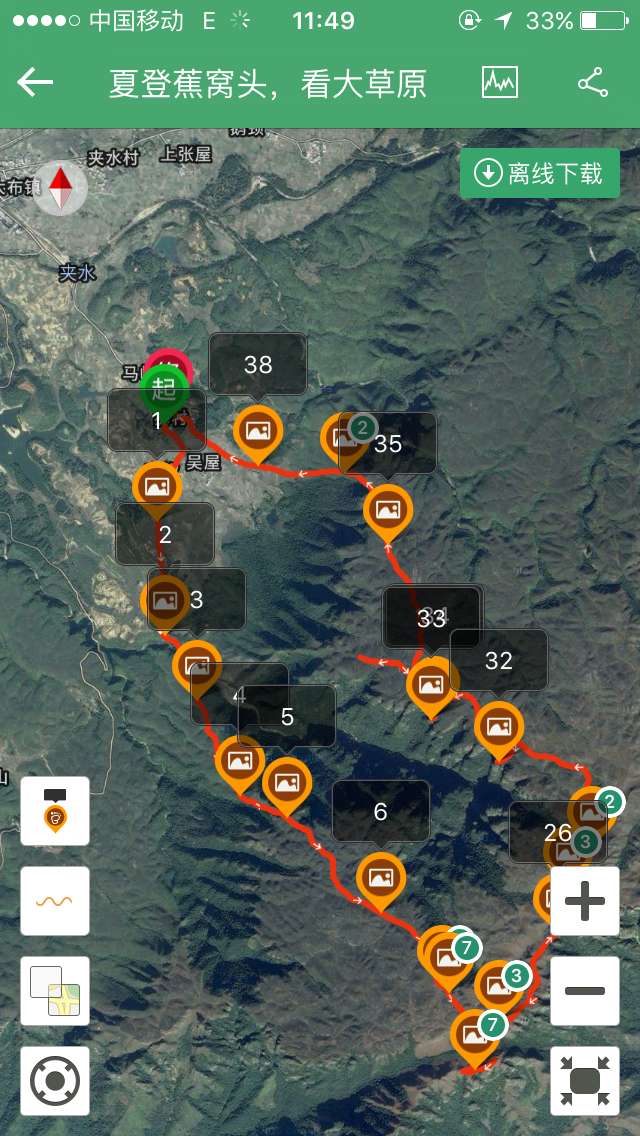Zoom out with the minus button
The height and width of the screenshot is (1136, 640).
tap(585, 991)
